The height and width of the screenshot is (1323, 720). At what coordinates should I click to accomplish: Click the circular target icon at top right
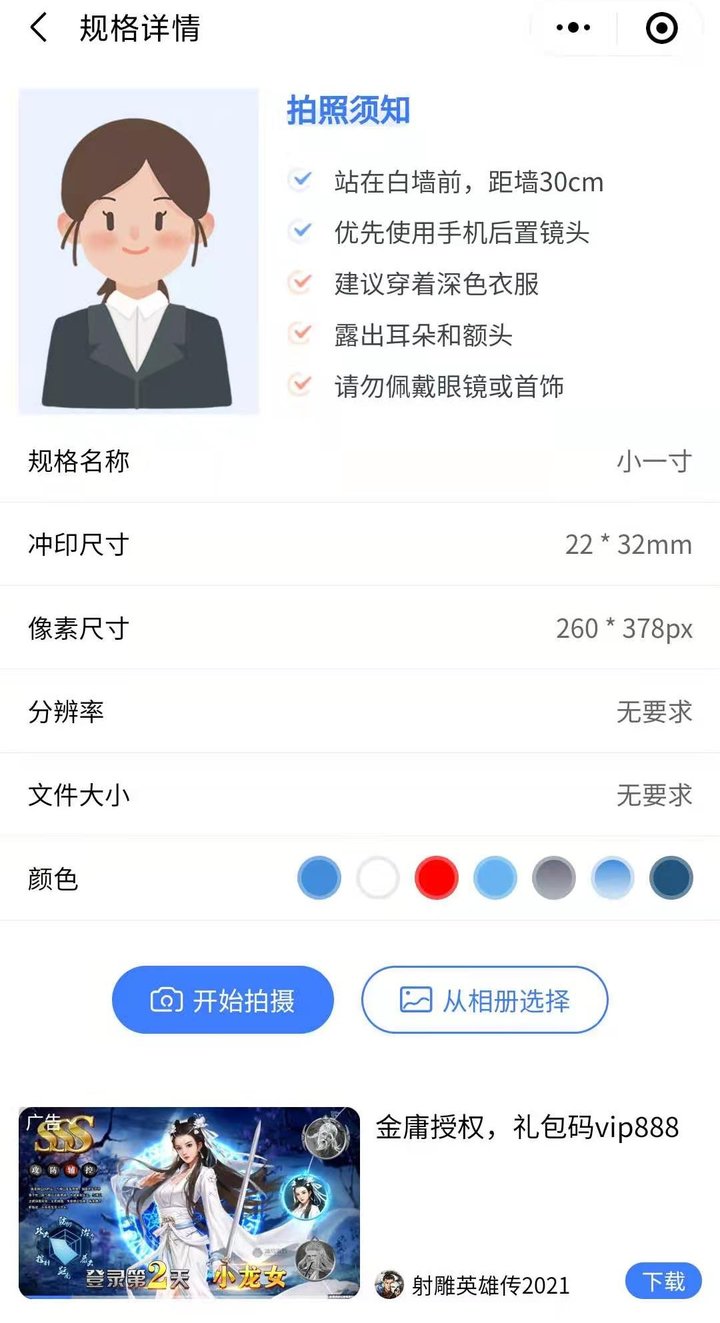[660, 28]
